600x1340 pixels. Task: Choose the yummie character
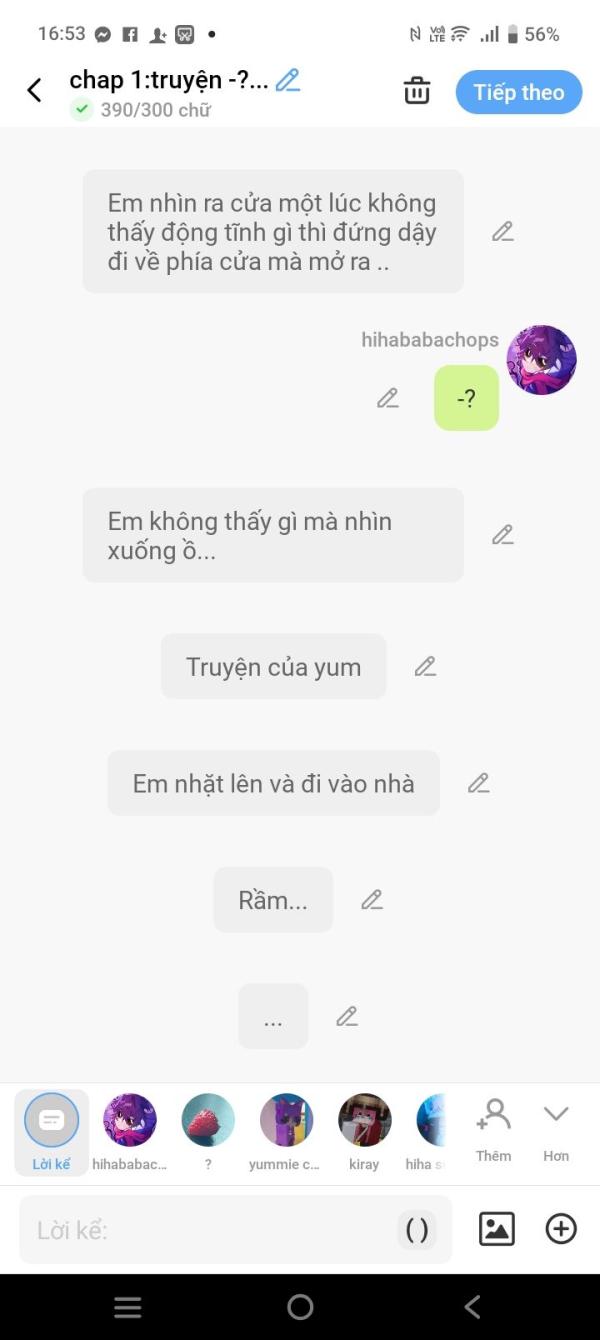pos(287,1131)
